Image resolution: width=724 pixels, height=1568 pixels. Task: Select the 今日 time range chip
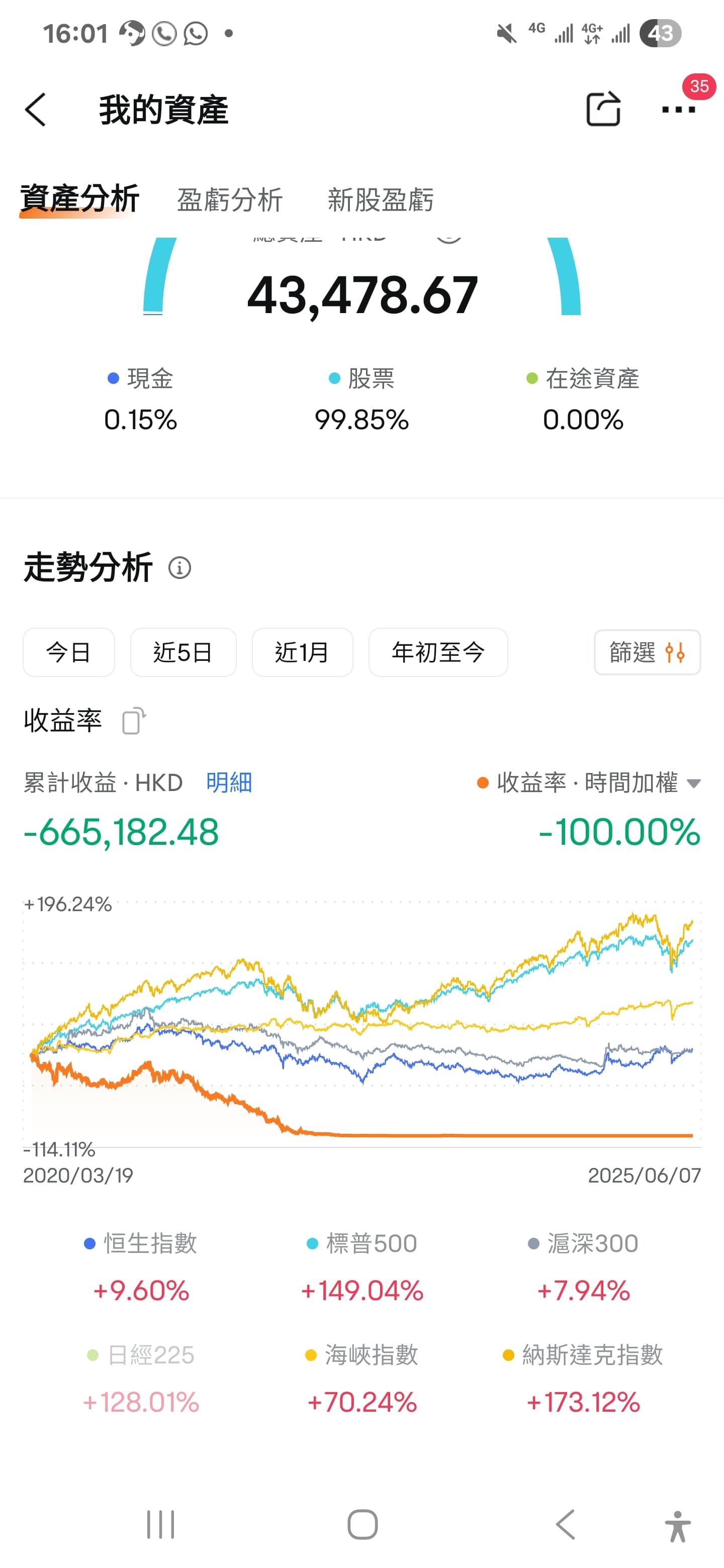point(69,652)
